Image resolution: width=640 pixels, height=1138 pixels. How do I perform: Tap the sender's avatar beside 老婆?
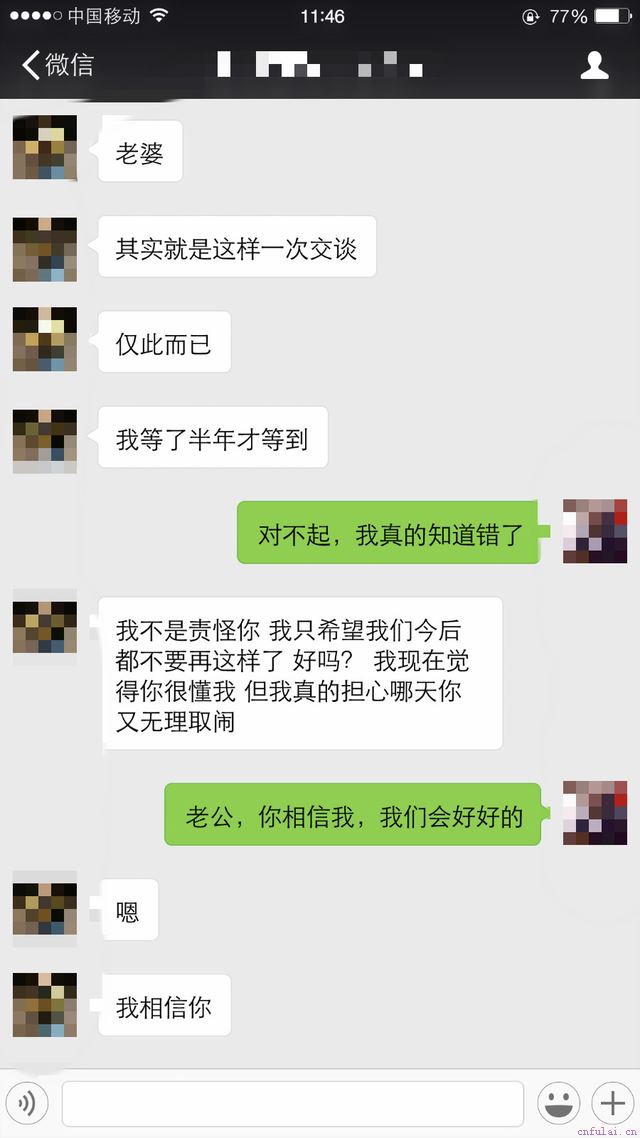pyautogui.click(x=45, y=148)
